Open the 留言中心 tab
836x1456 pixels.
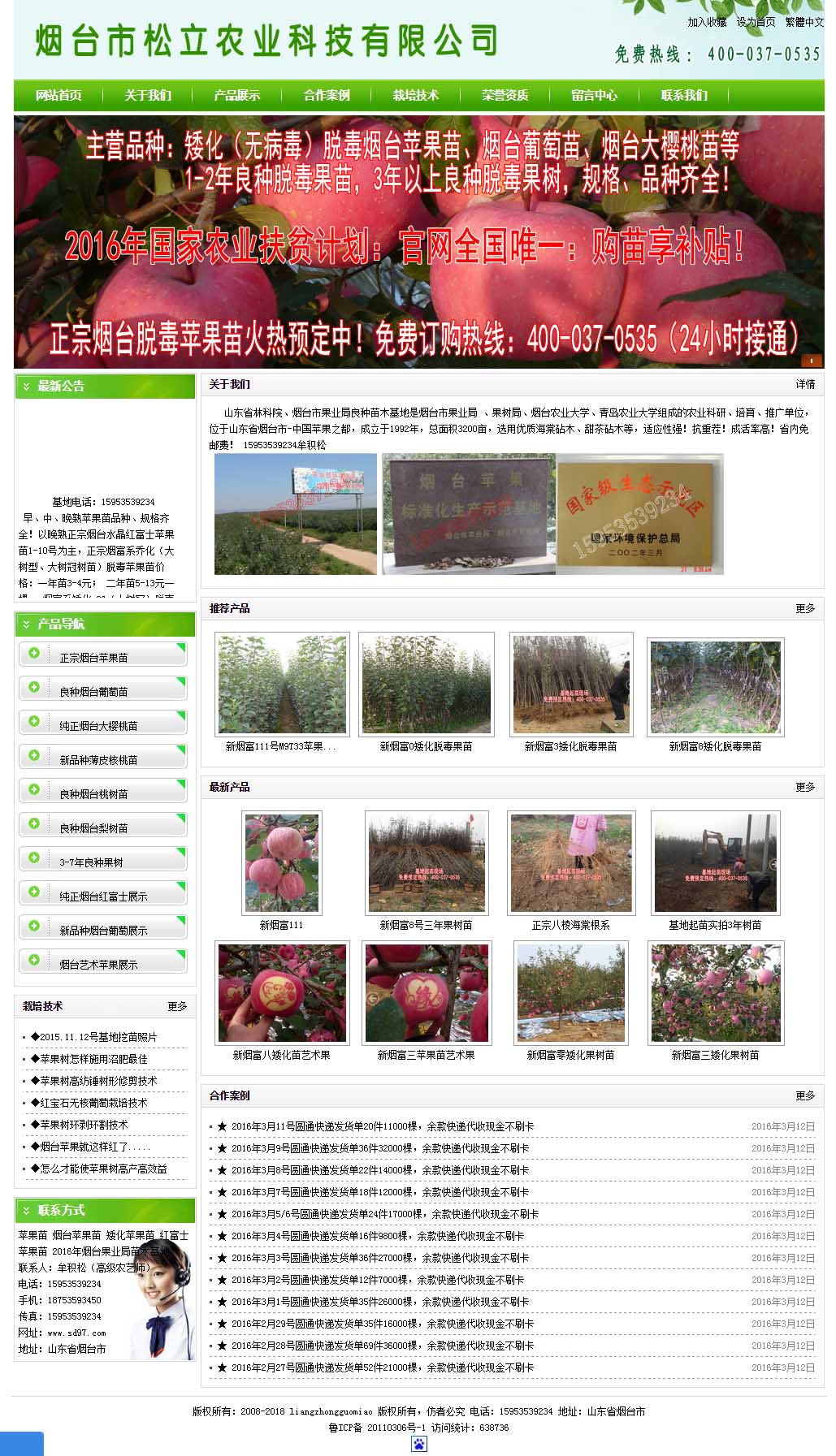point(595,96)
